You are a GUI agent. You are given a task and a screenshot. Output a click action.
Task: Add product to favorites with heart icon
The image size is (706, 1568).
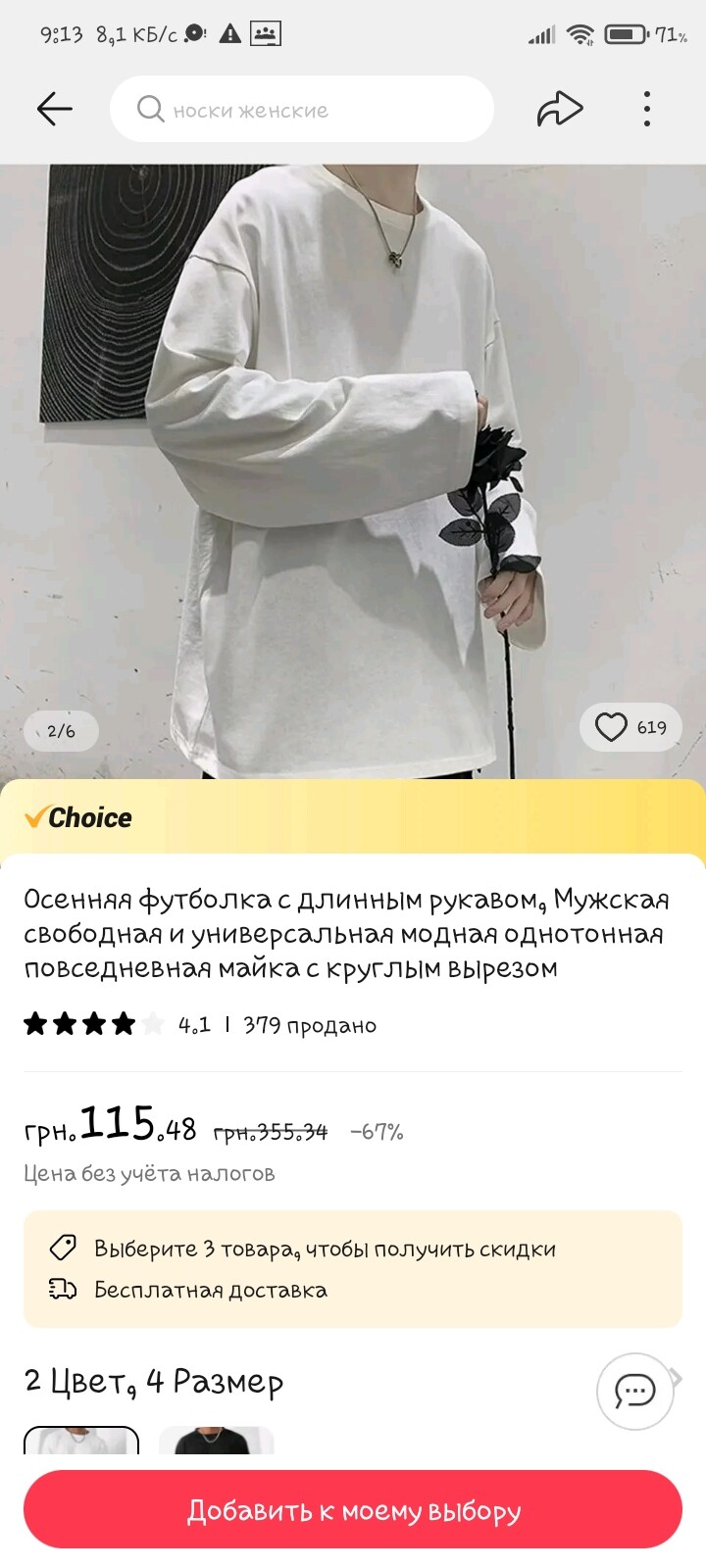pyautogui.click(x=612, y=727)
